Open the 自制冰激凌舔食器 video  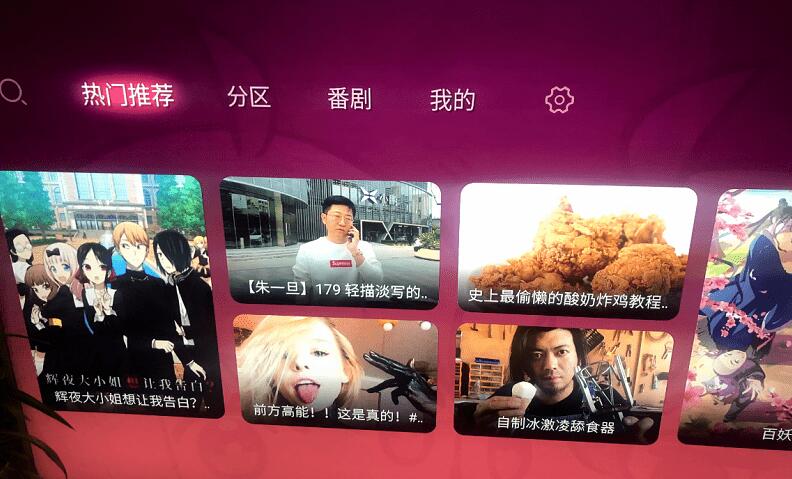tap(562, 382)
